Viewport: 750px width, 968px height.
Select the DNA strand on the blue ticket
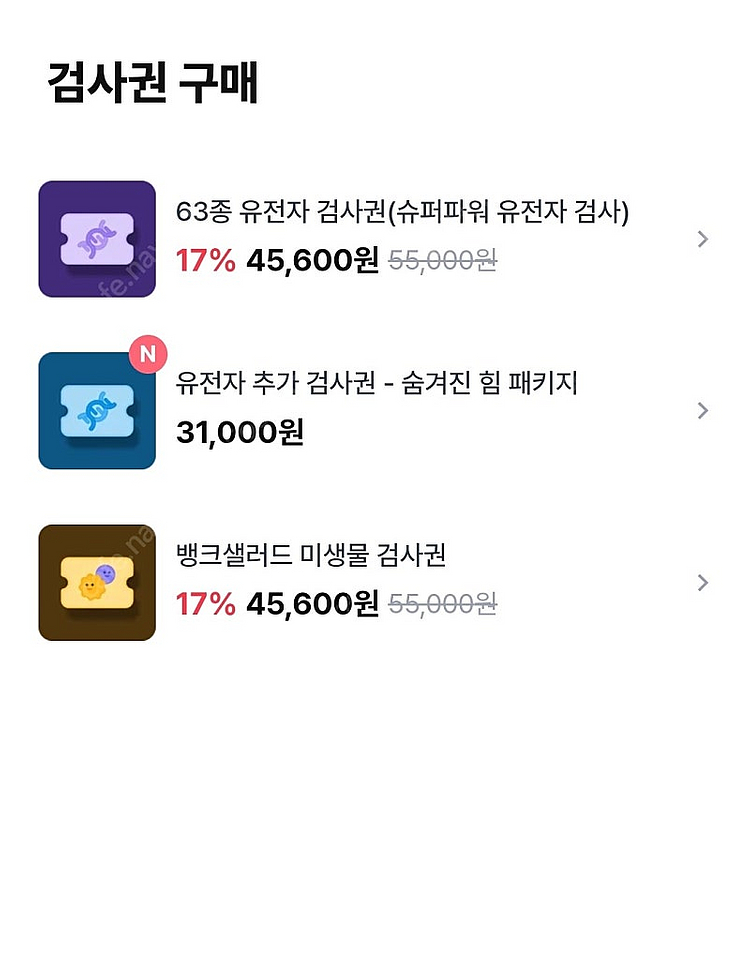tap(95, 410)
